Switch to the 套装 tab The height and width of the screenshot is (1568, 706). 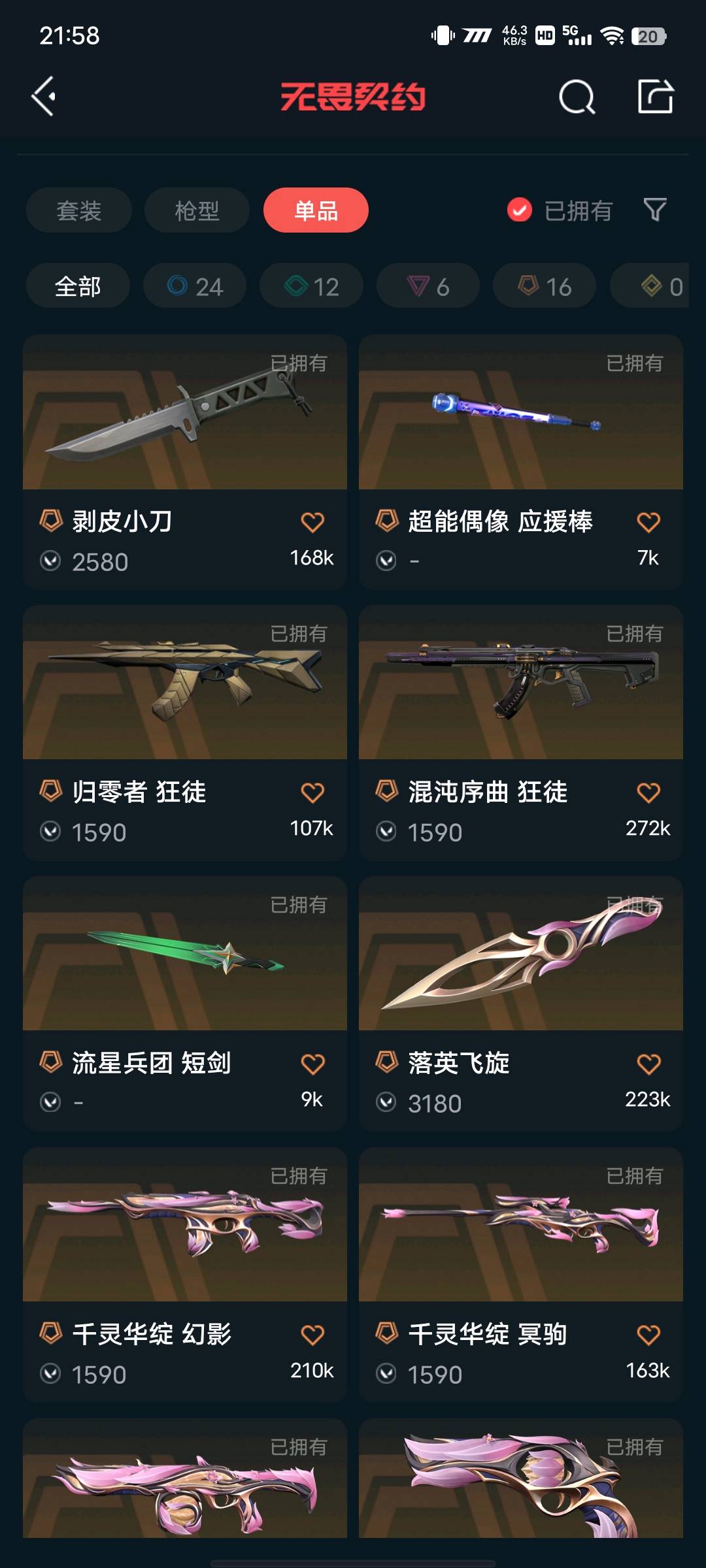pos(79,210)
